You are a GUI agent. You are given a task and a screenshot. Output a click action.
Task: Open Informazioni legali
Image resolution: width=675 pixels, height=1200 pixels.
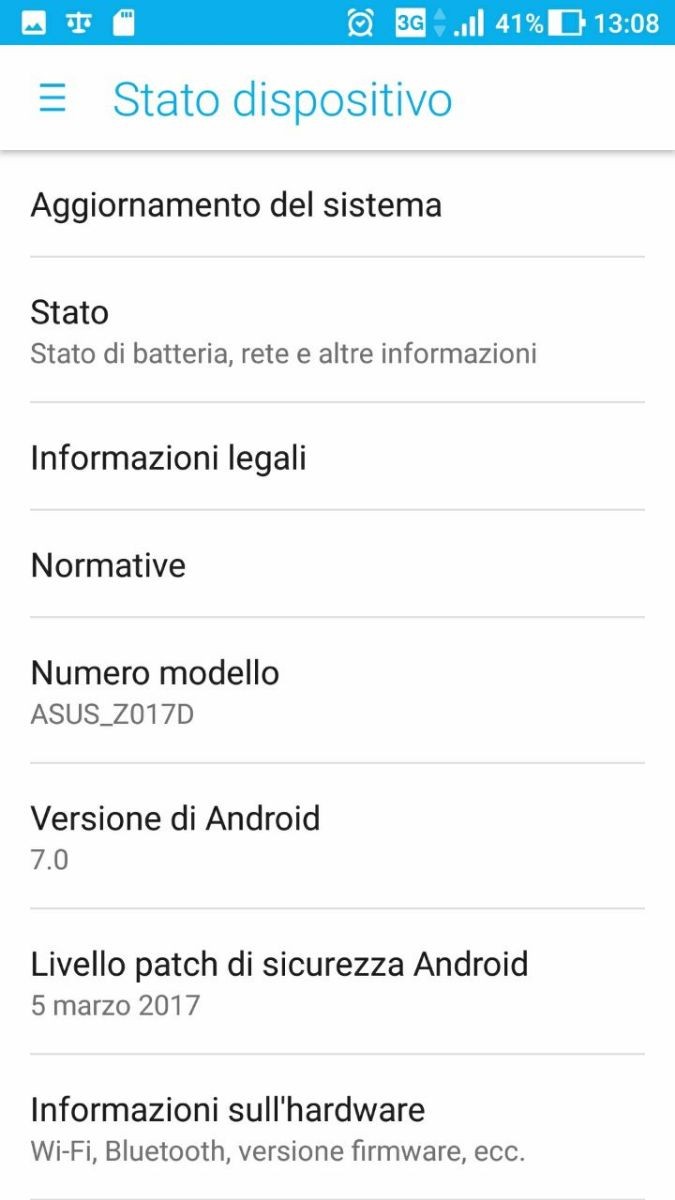click(x=337, y=458)
